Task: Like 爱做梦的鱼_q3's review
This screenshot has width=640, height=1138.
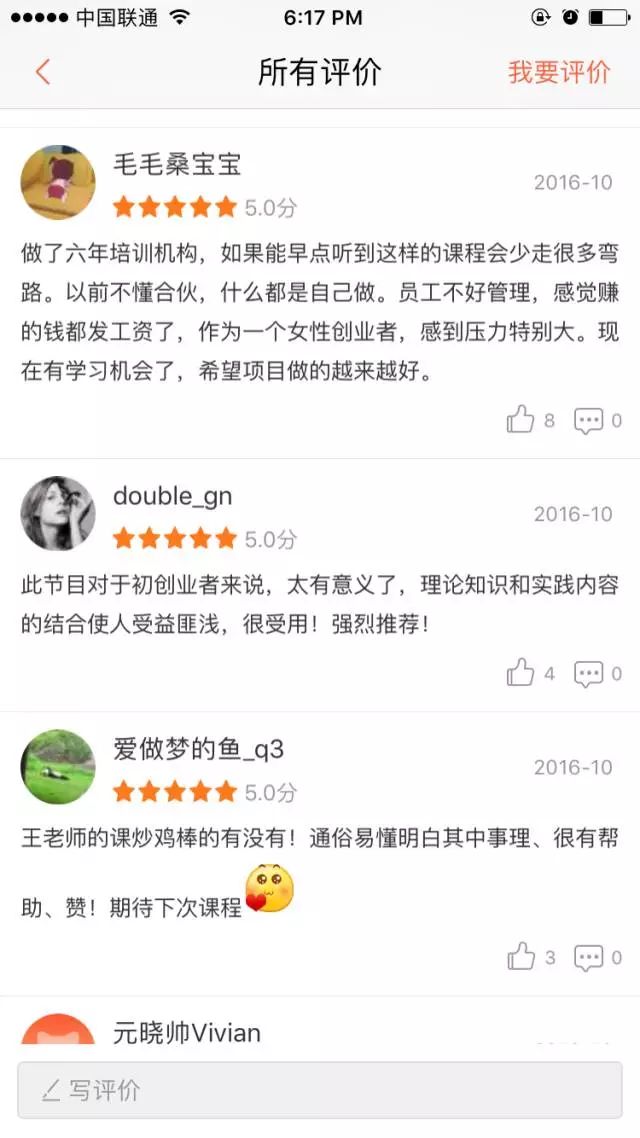Action: (x=521, y=957)
